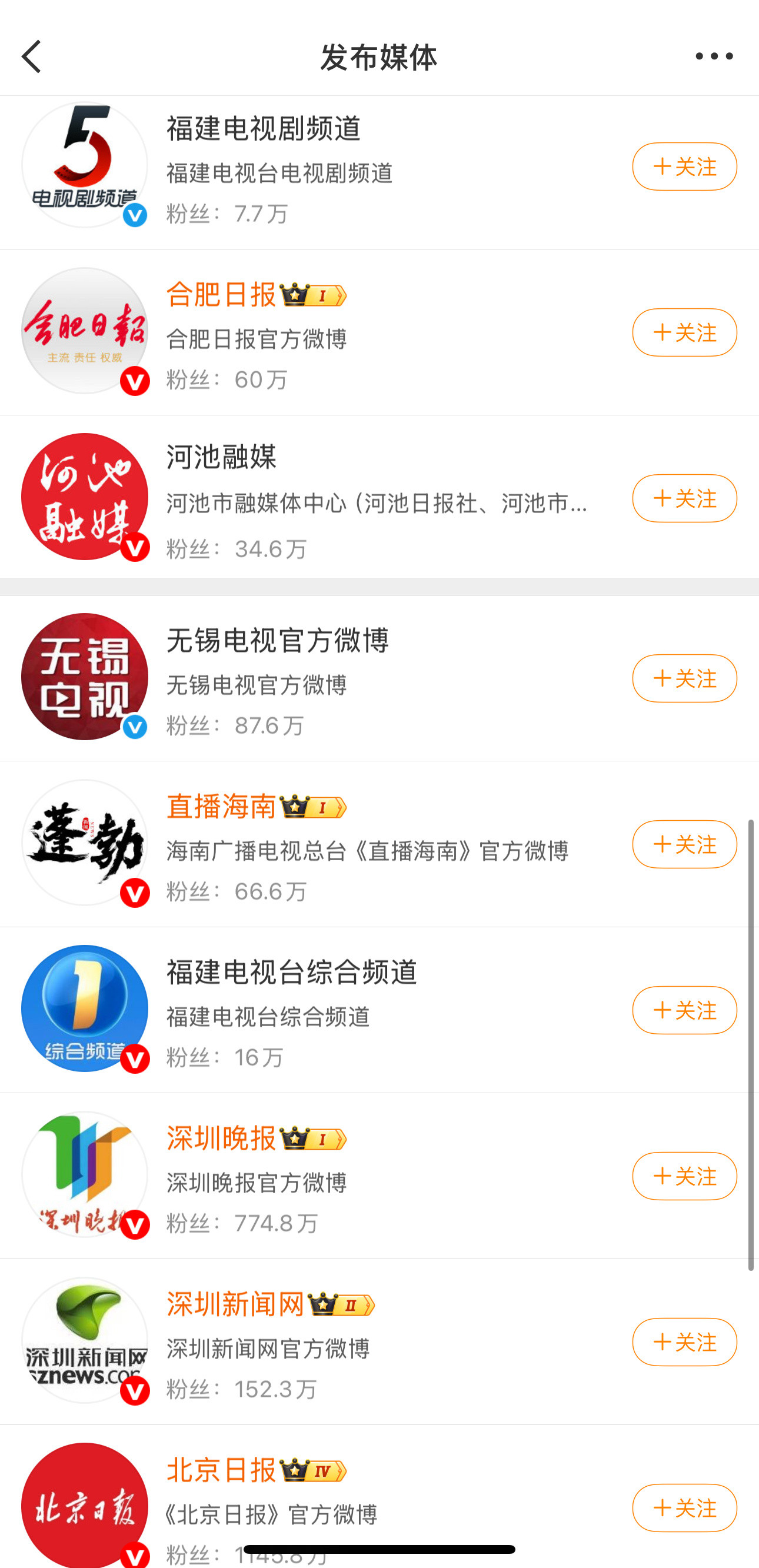Screen dimensions: 759x1568
Task: Tap the name 深圳新闻网
Action: 235,1304
